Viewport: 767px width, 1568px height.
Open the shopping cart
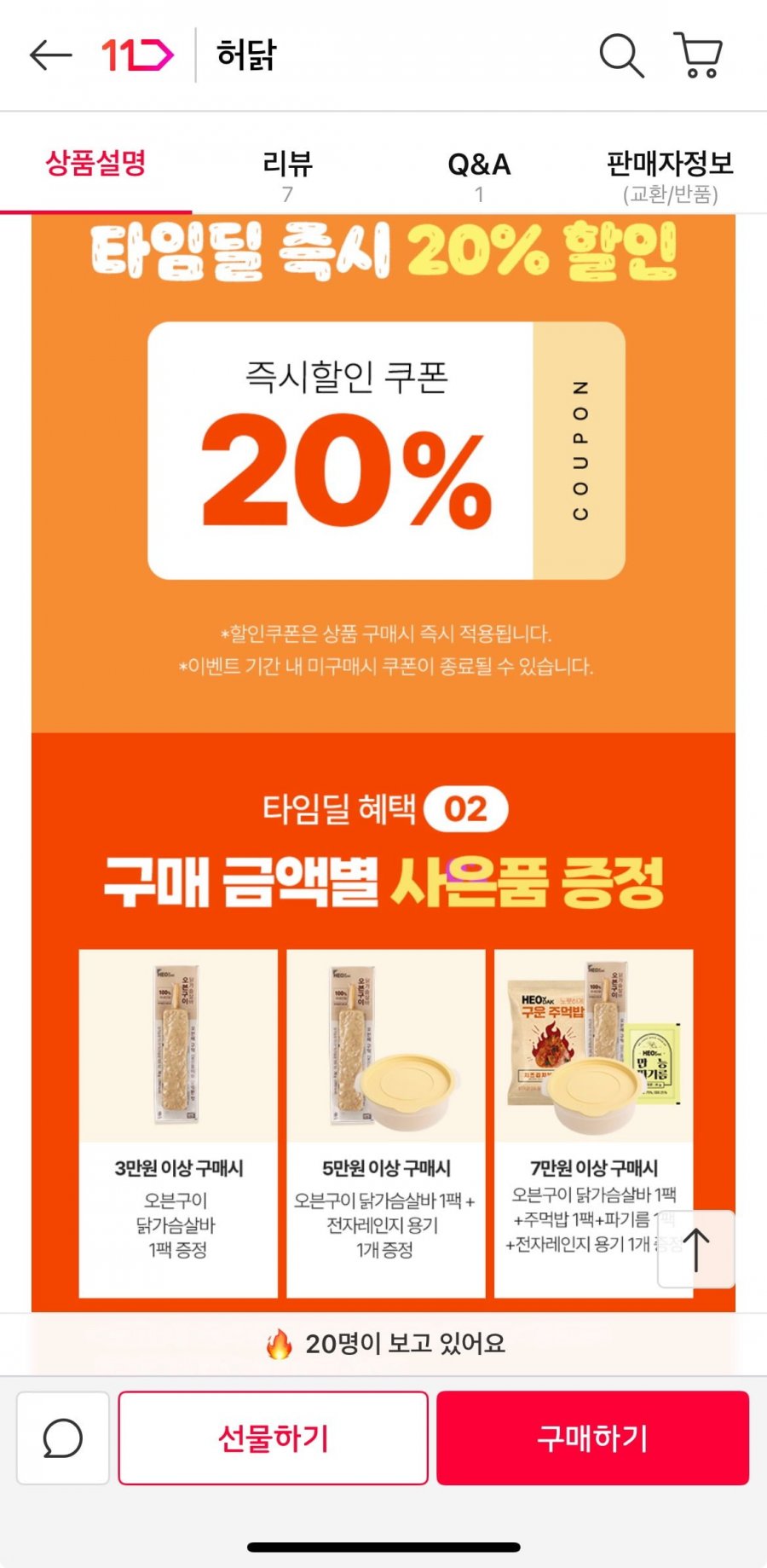[699, 55]
